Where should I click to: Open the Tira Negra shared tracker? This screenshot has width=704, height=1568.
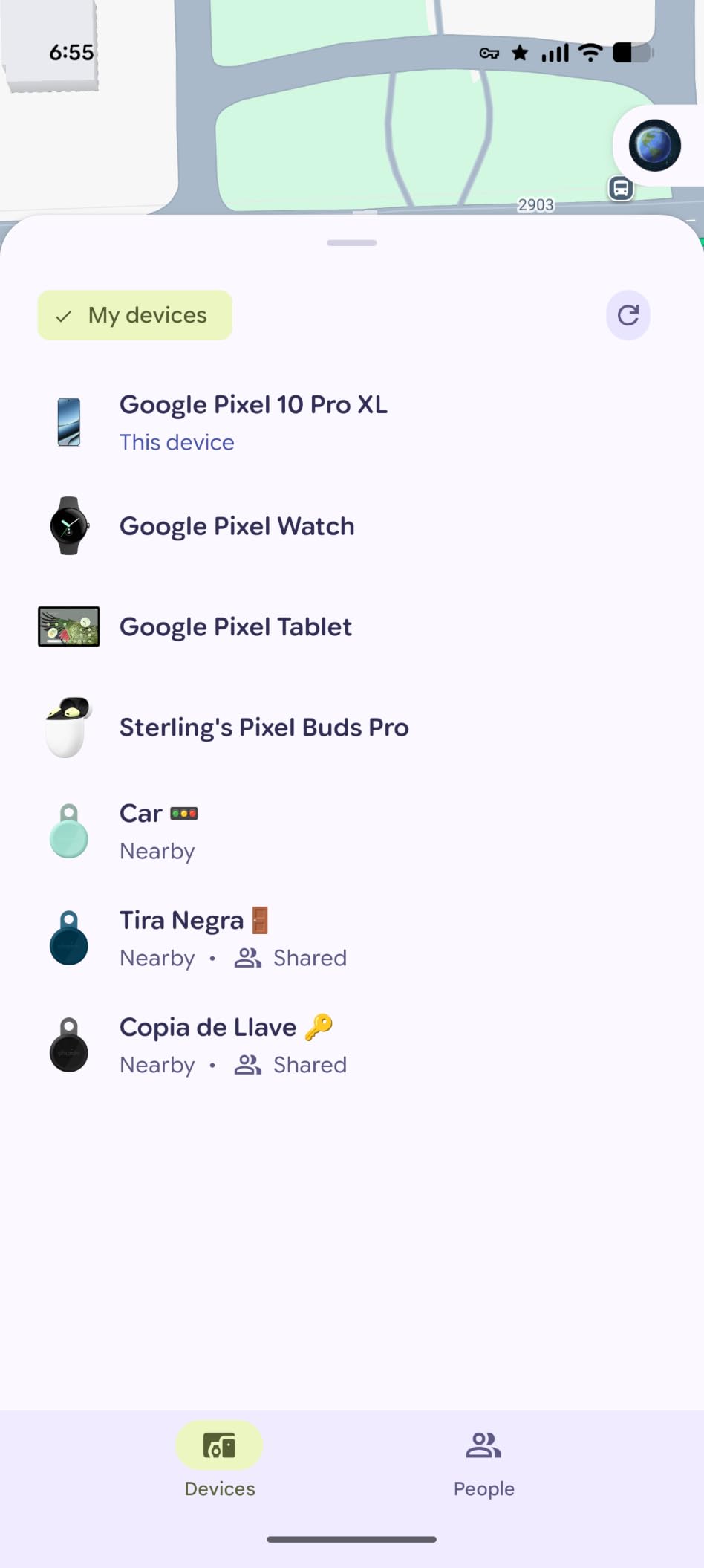(x=352, y=938)
